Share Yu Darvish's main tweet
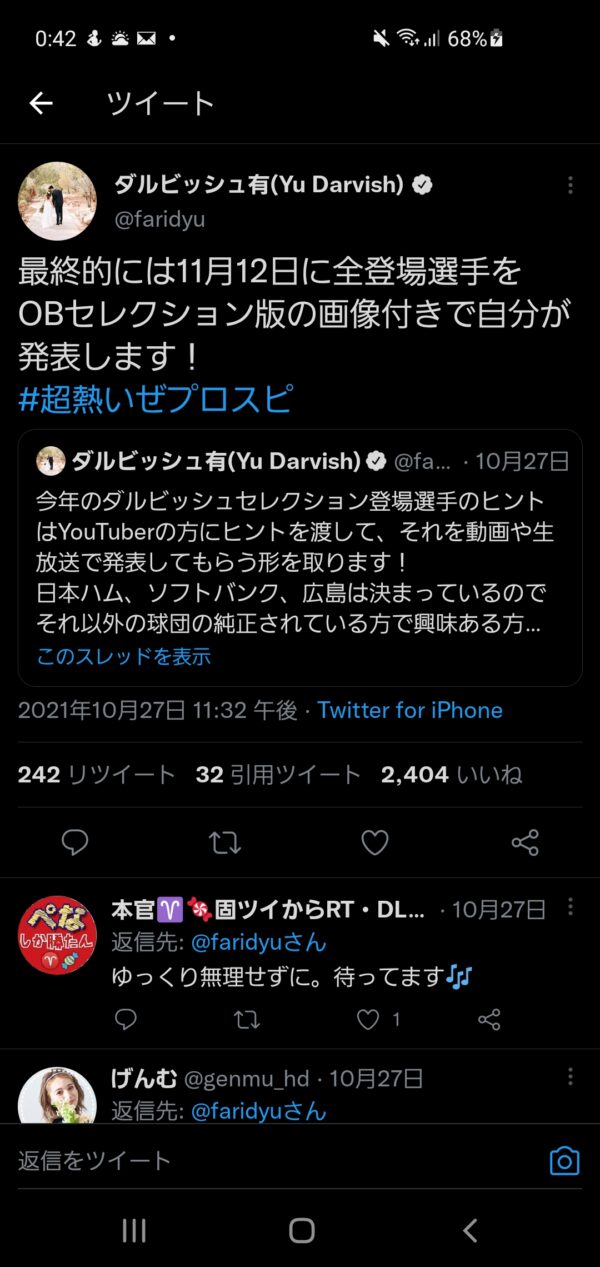This screenshot has height=1267, width=600. (525, 843)
